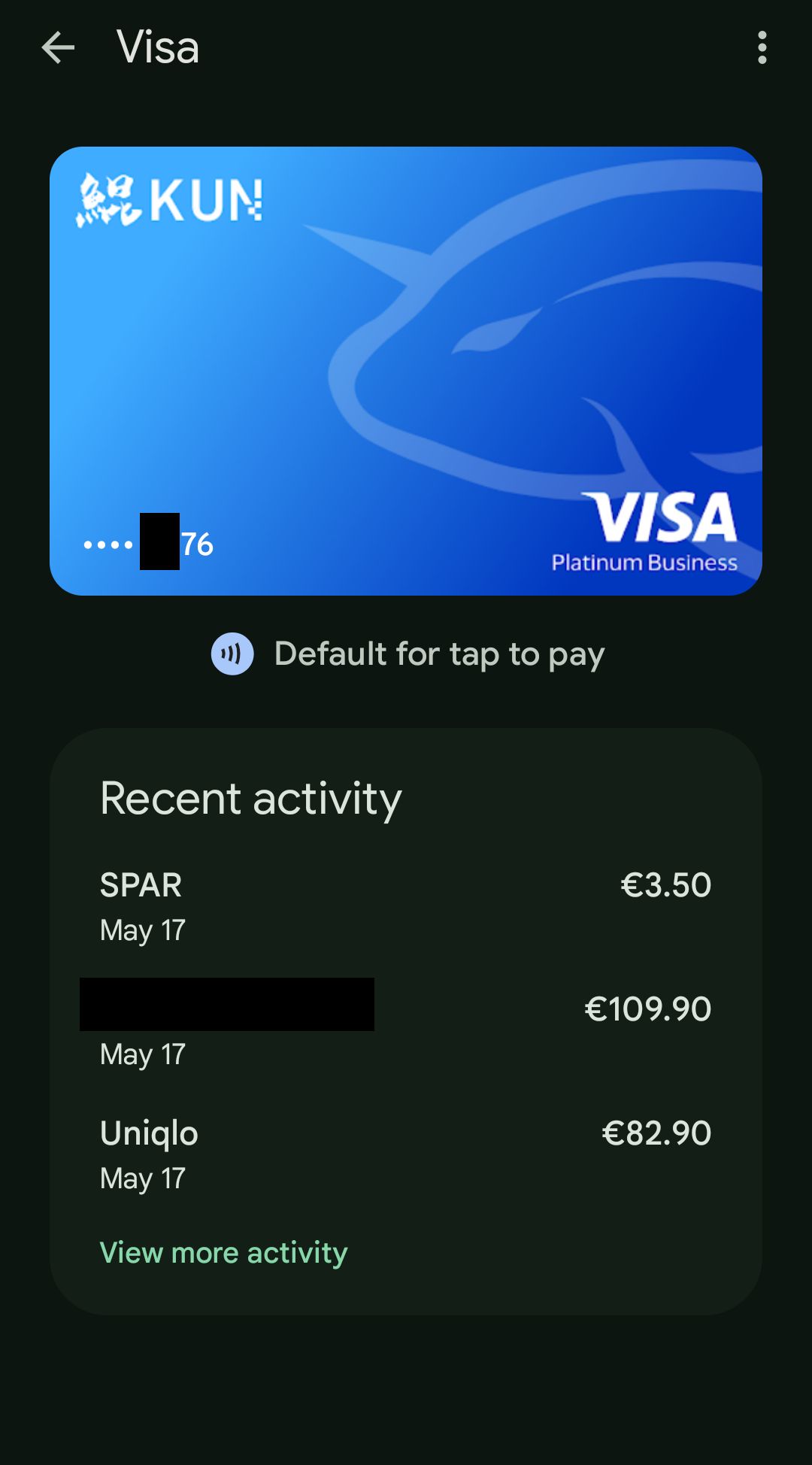Screen dimensions: 812x1465
Task: Tap the KUN Visa Platinum Business card
Action: coord(406,371)
